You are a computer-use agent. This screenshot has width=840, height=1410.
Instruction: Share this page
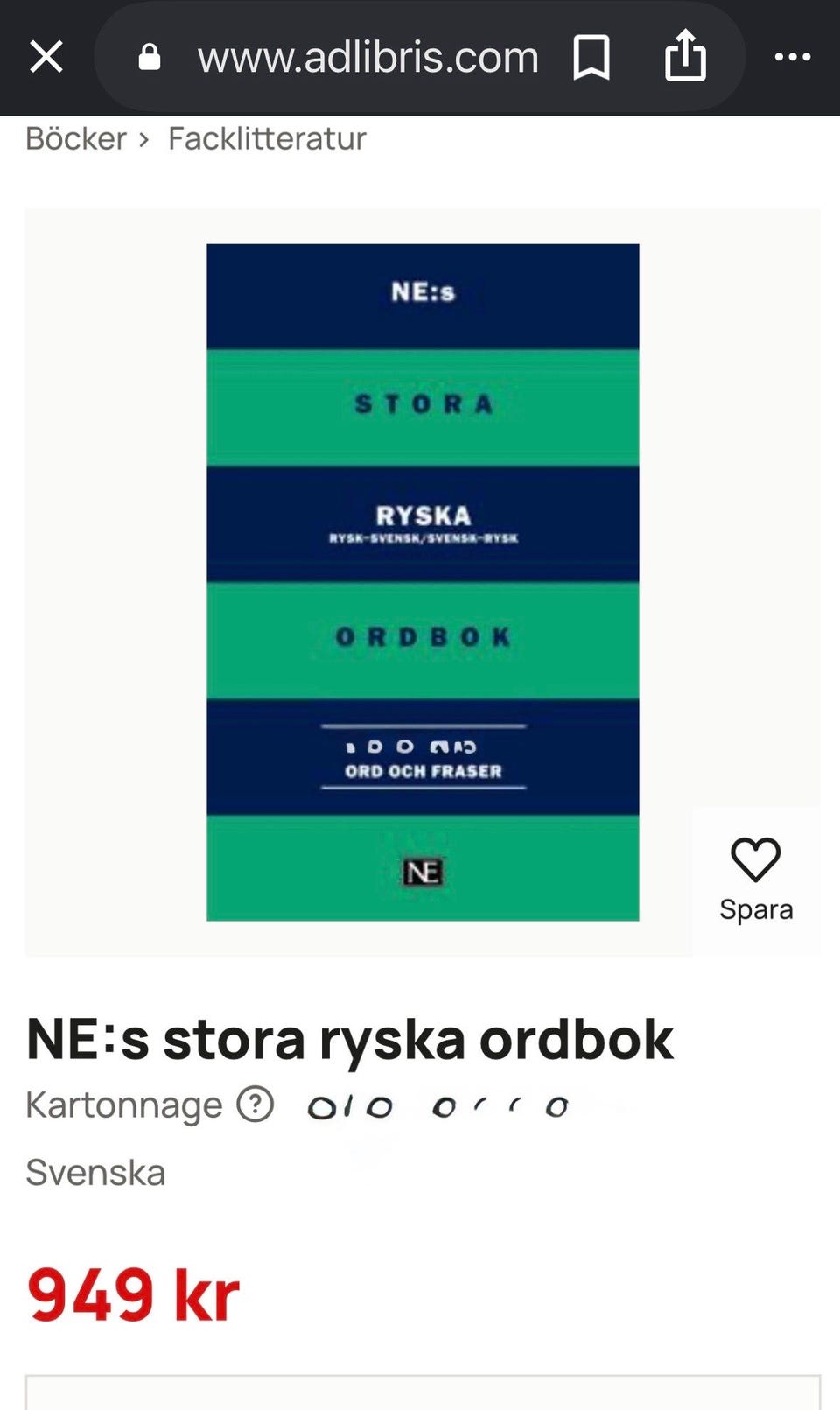tap(685, 55)
